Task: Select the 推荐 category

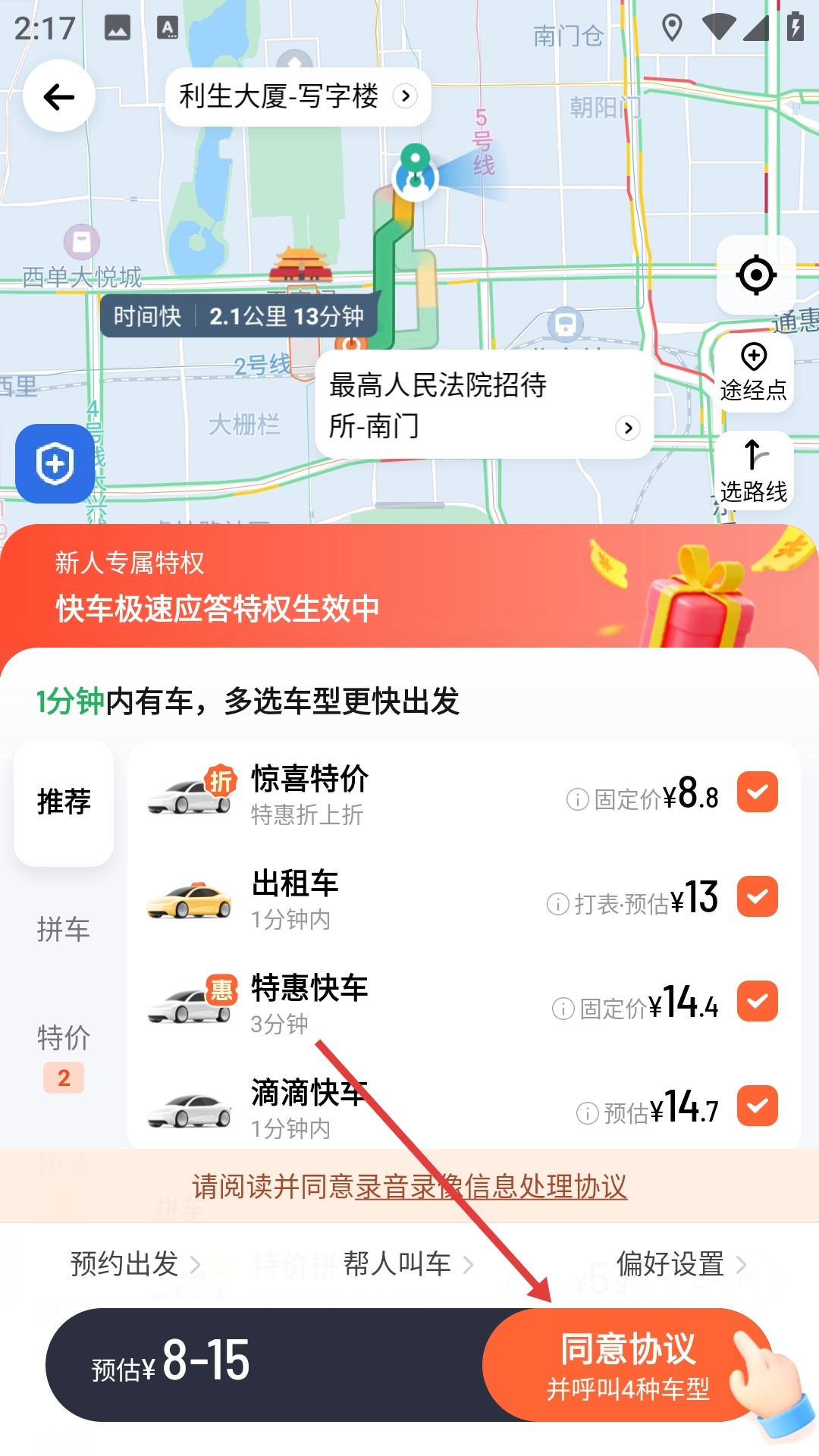Action: coord(64,802)
